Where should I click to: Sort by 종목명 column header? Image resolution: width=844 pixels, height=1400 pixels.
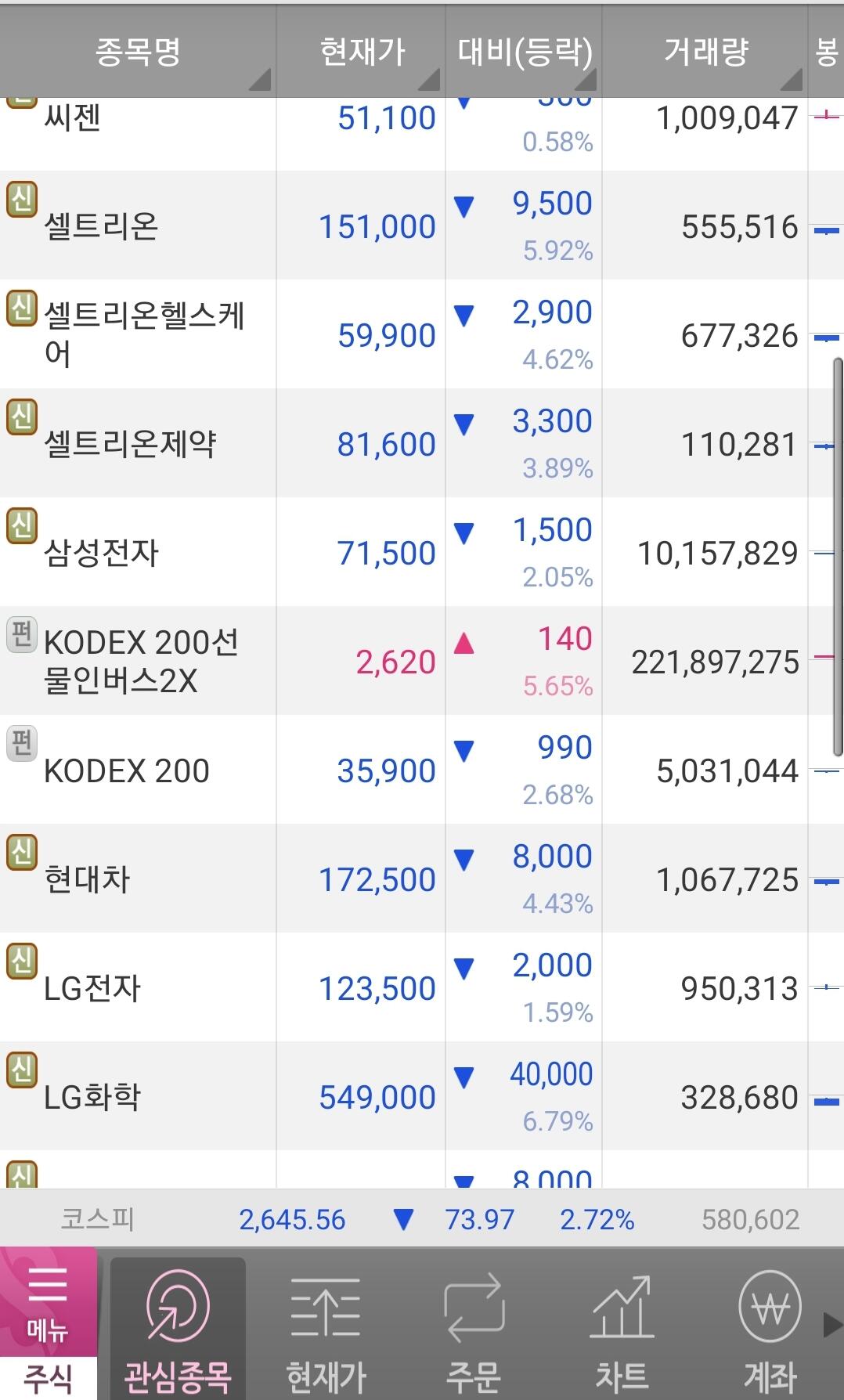(138, 52)
